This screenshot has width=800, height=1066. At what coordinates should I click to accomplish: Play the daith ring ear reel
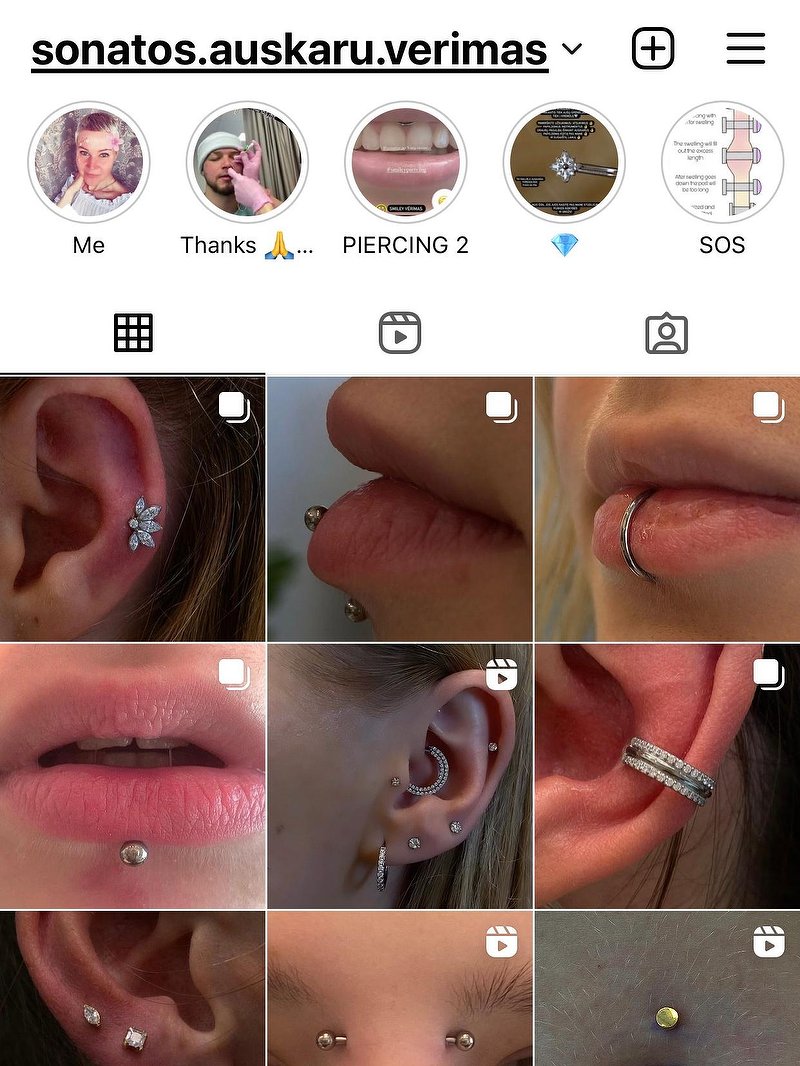pyautogui.click(x=400, y=776)
